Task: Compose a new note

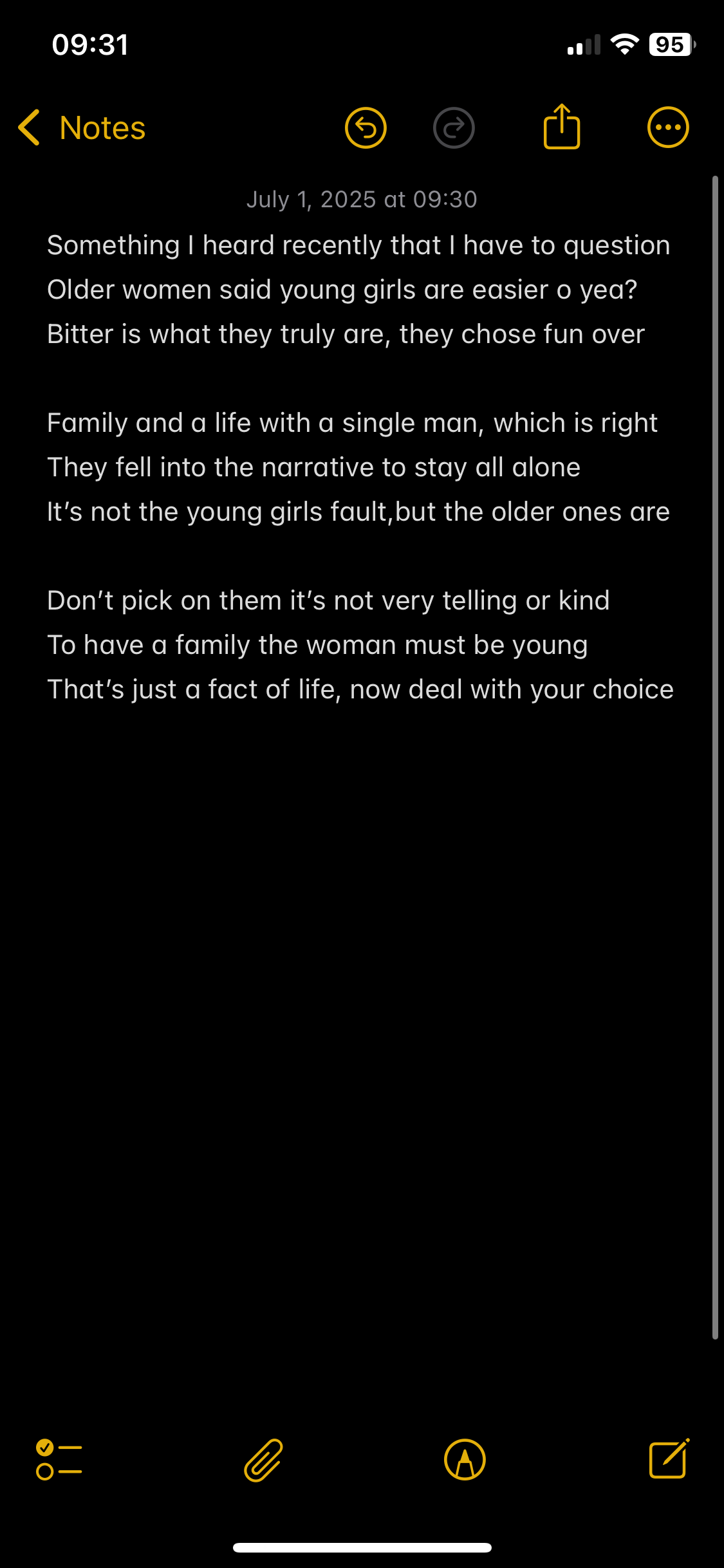Action: (x=669, y=1458)
